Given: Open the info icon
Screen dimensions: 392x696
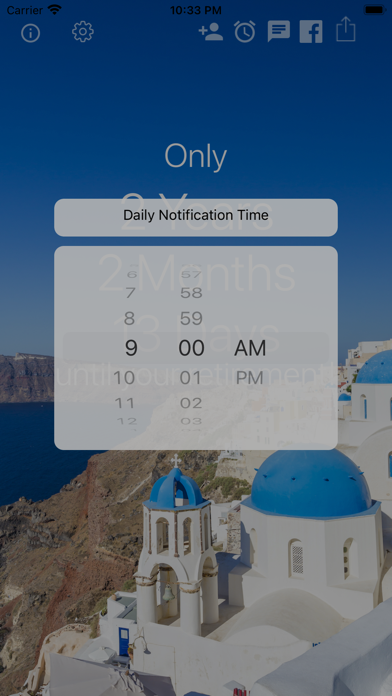Looking at the screenshot, I should click(31, 33).
